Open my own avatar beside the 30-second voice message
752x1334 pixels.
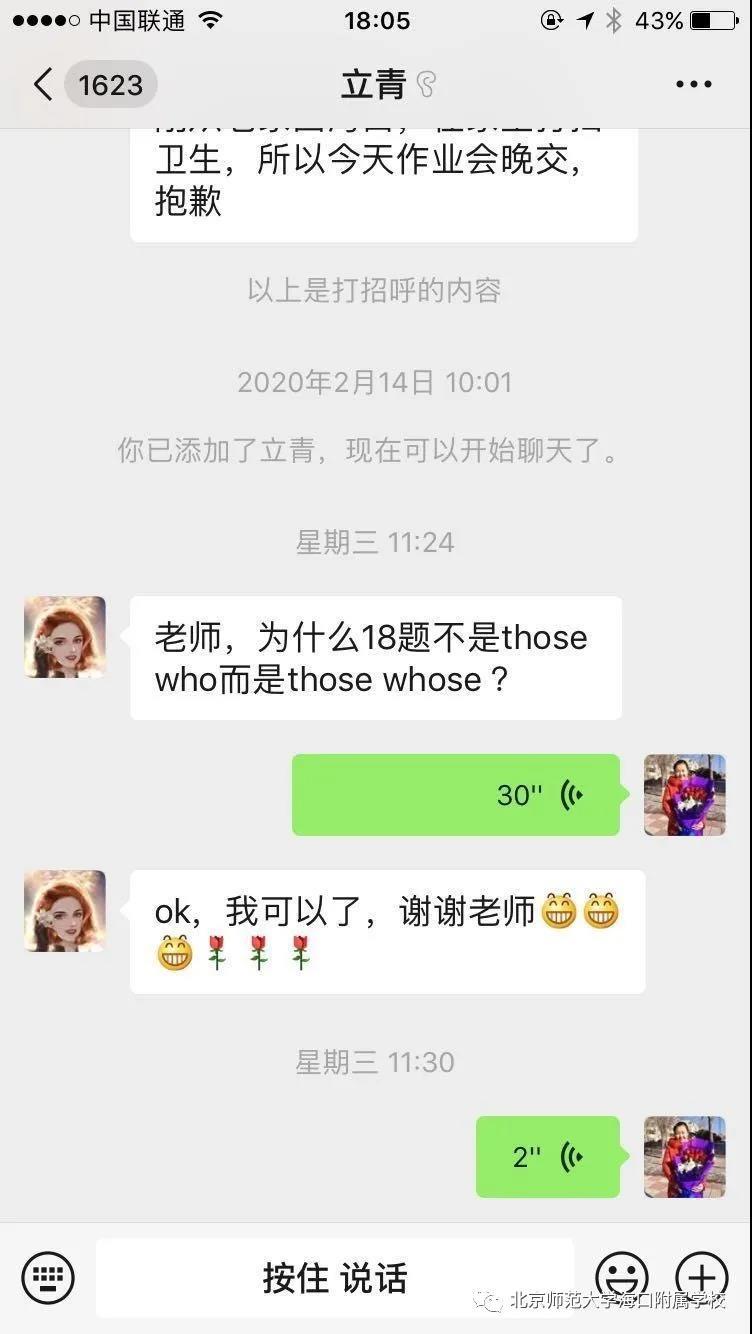pyautogui.click(x=685, y=795)
